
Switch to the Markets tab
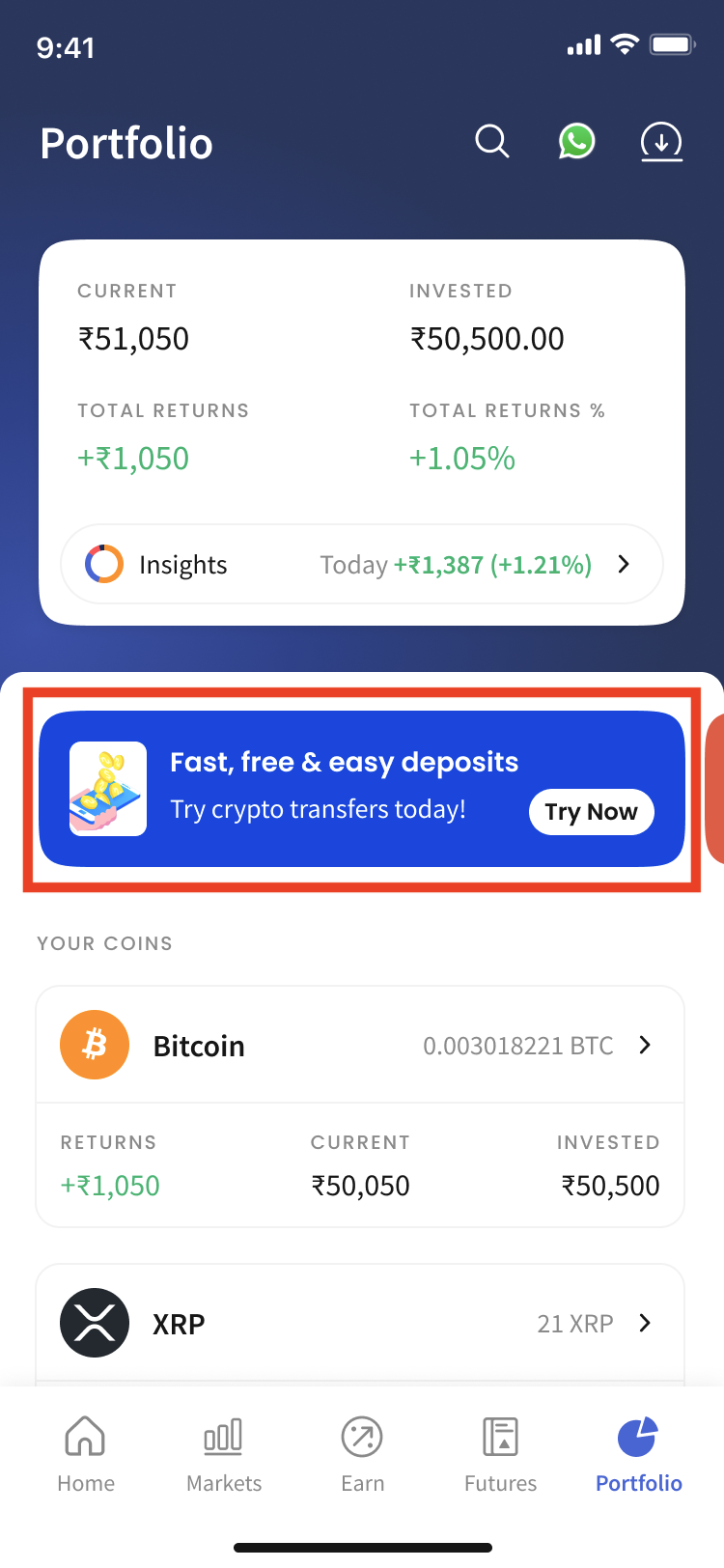click(224, 1456)
